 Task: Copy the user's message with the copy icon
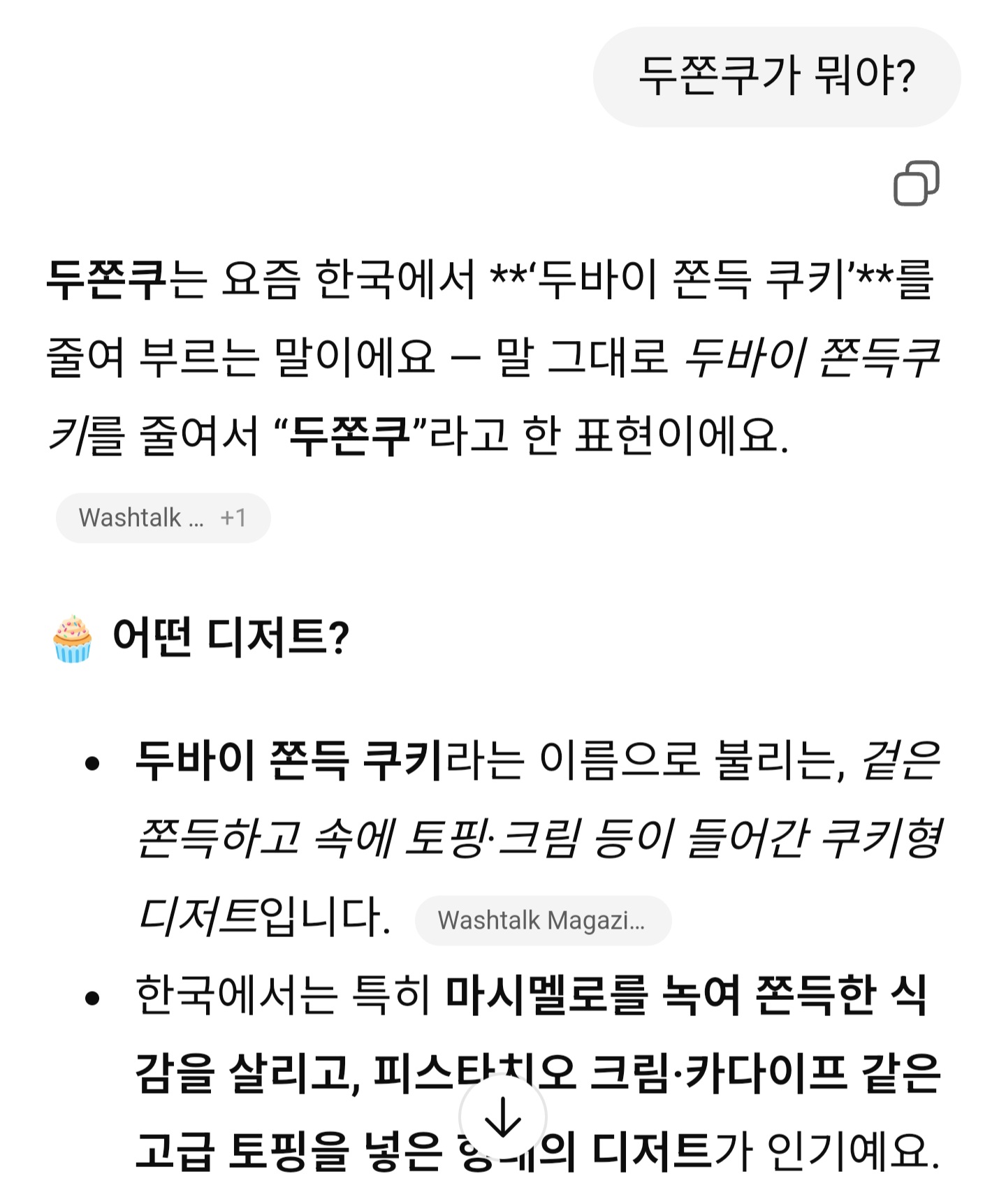pos(916,184)
